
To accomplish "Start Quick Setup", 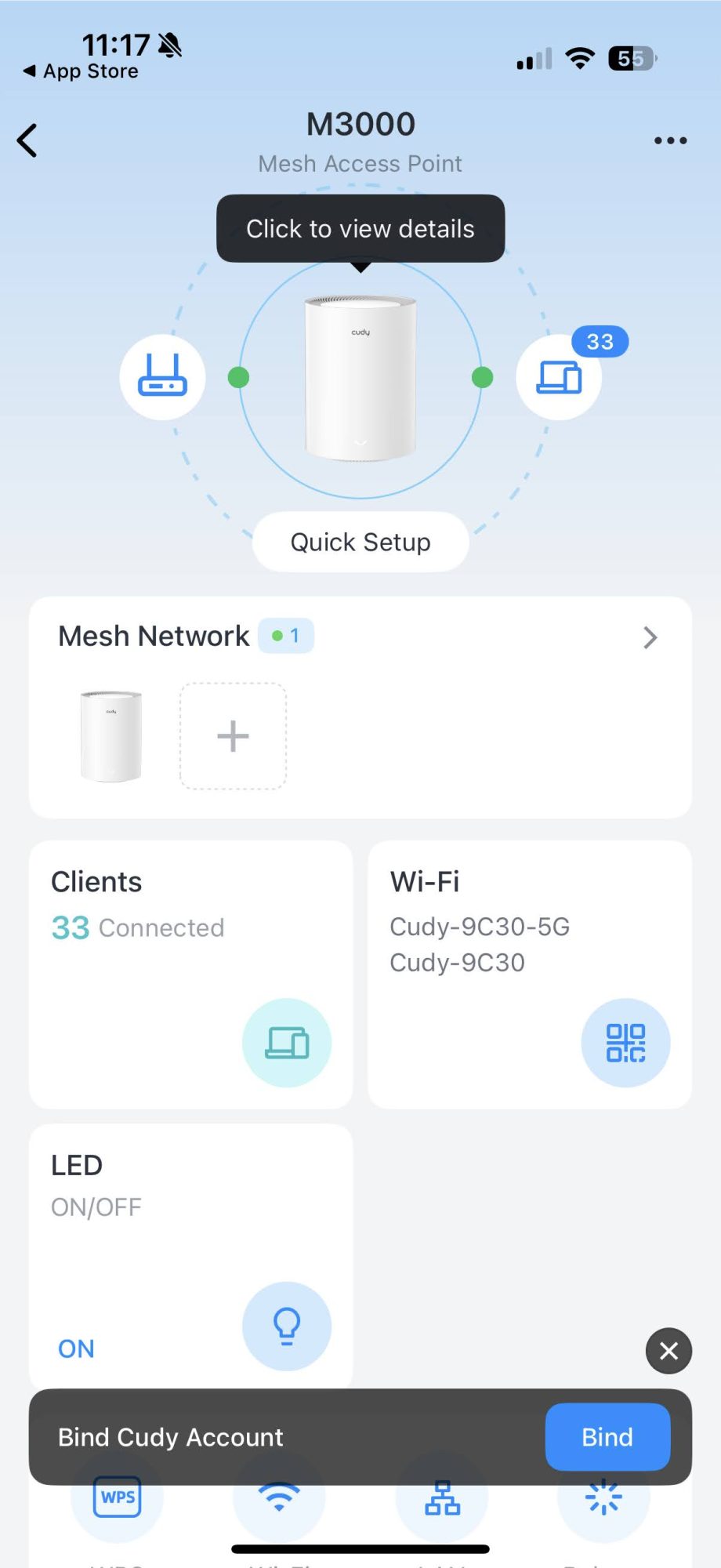I will 360,542.
